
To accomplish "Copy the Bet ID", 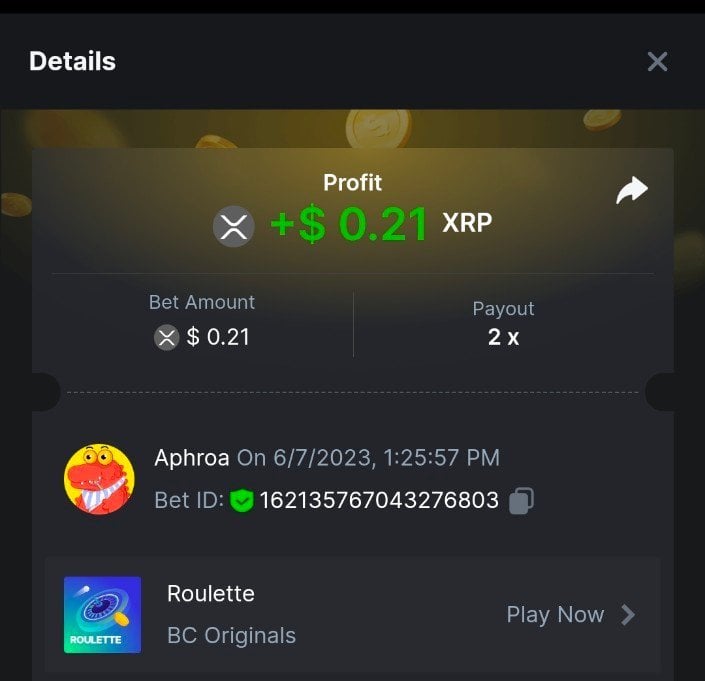I will click(520, 501).
